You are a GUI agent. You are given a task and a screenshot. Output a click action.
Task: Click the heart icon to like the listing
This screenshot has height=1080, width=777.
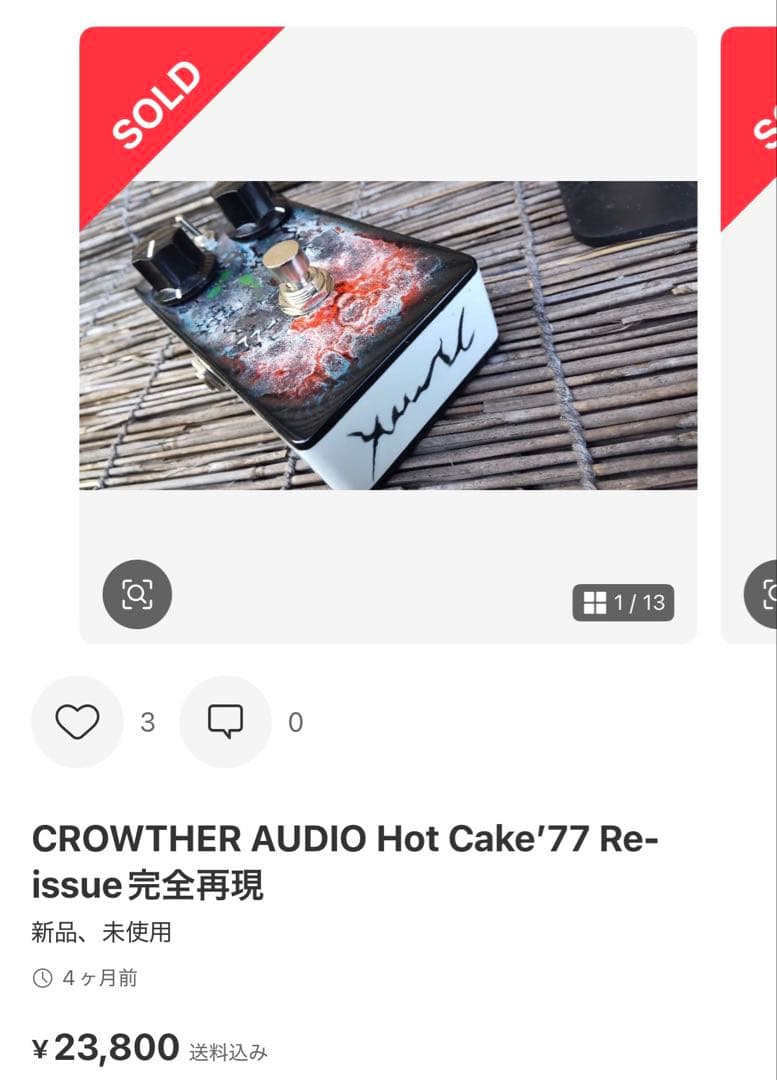pos(78,722)
